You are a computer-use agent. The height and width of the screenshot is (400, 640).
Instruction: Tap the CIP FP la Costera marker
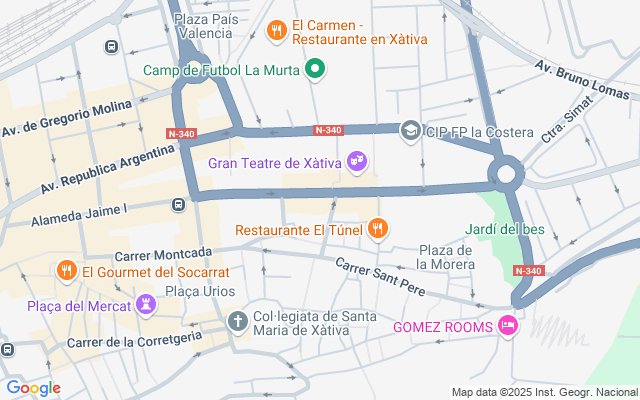click(410, 130)
